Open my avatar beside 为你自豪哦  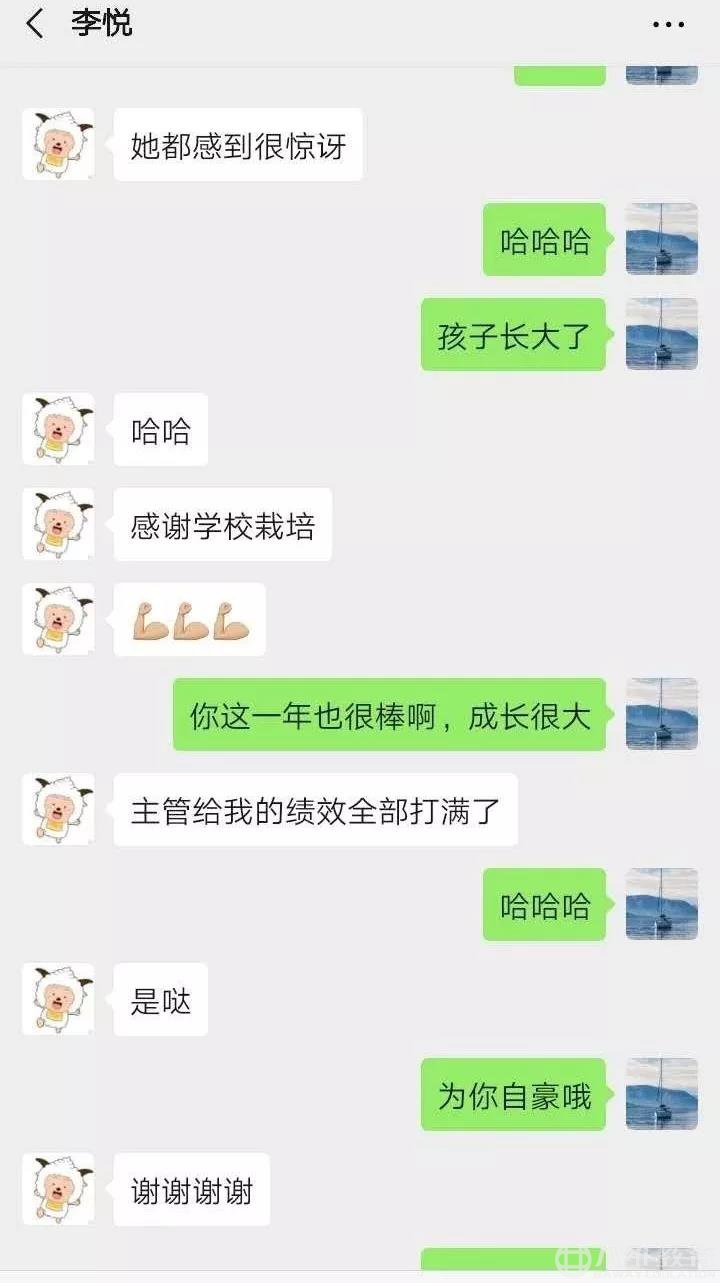tap(661, 1094)
